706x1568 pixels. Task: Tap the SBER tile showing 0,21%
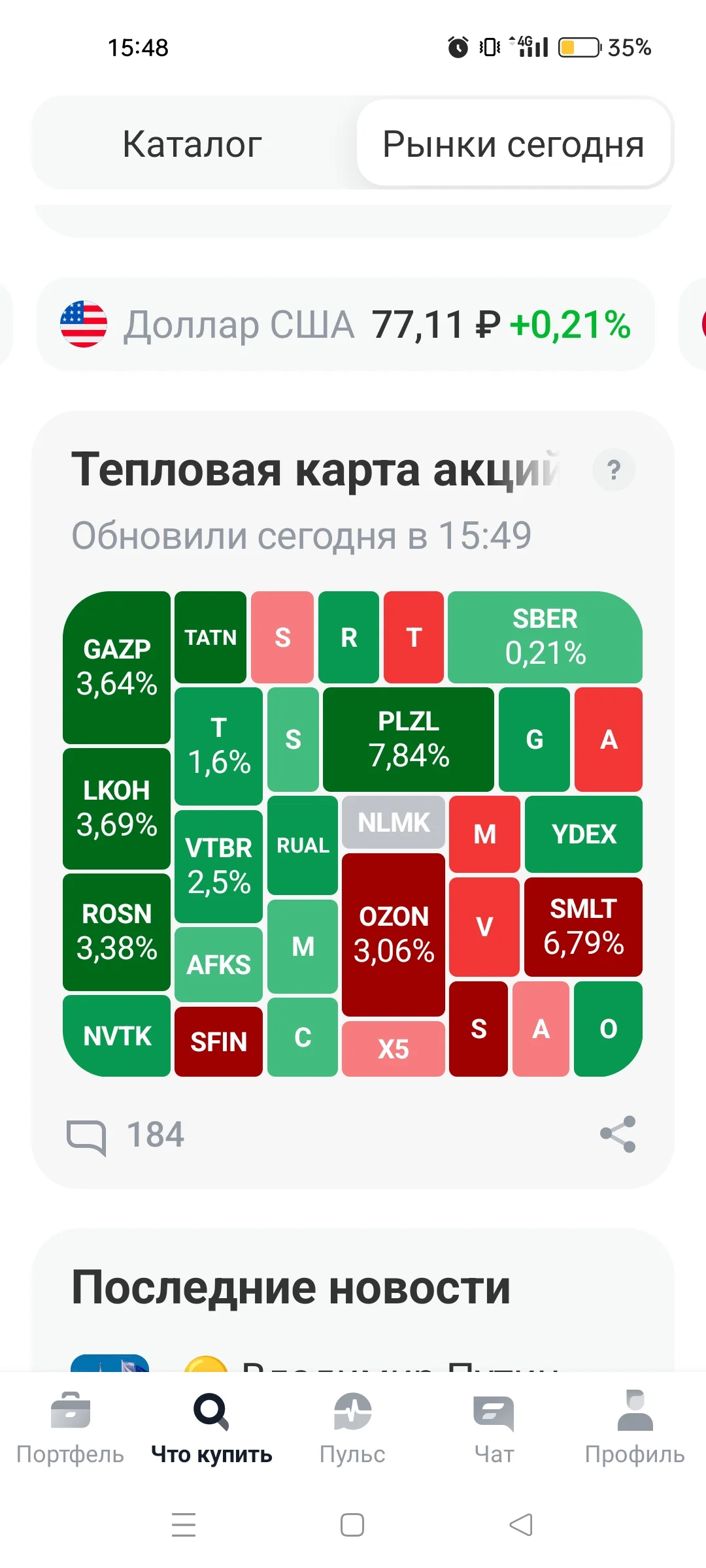[x=545, y=637]
